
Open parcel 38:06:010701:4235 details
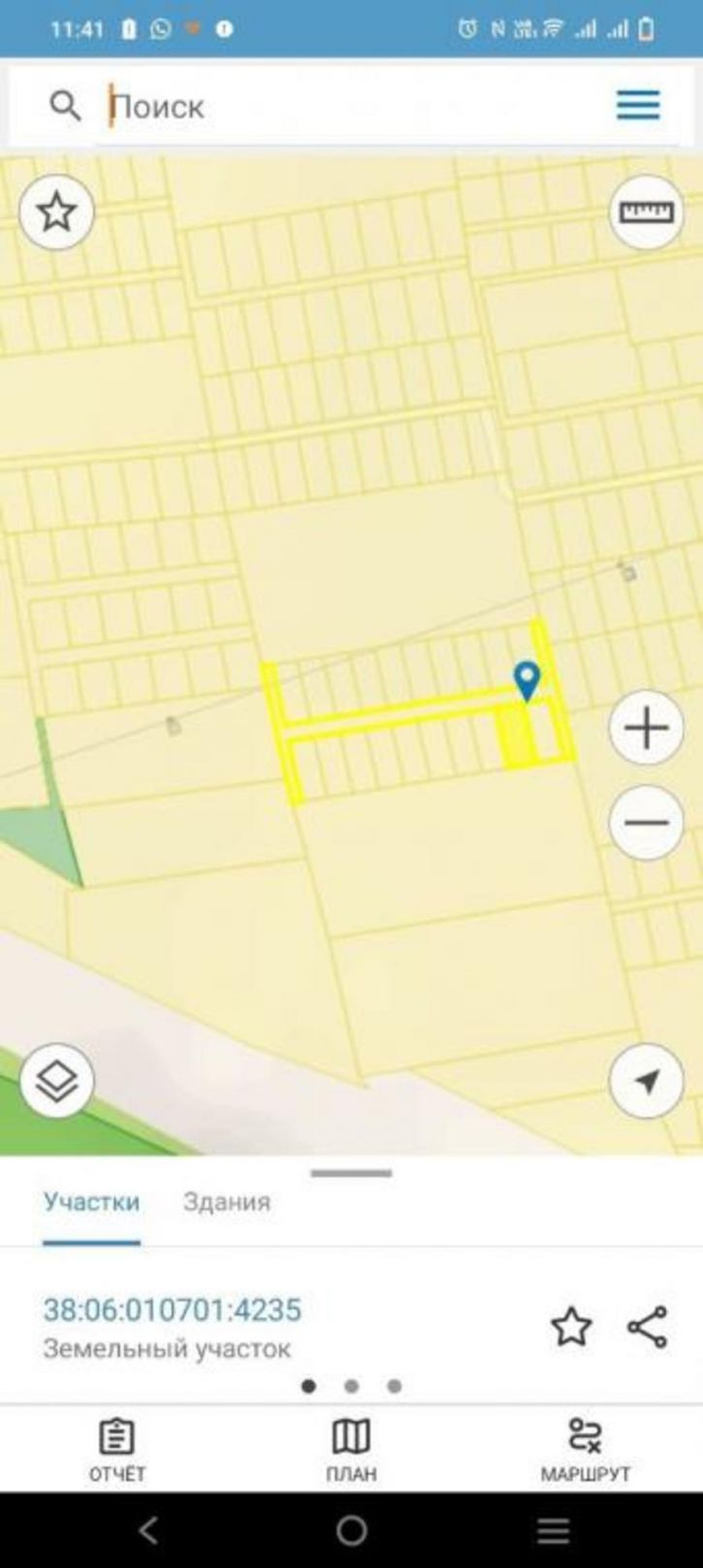[x=173, y=1309]
